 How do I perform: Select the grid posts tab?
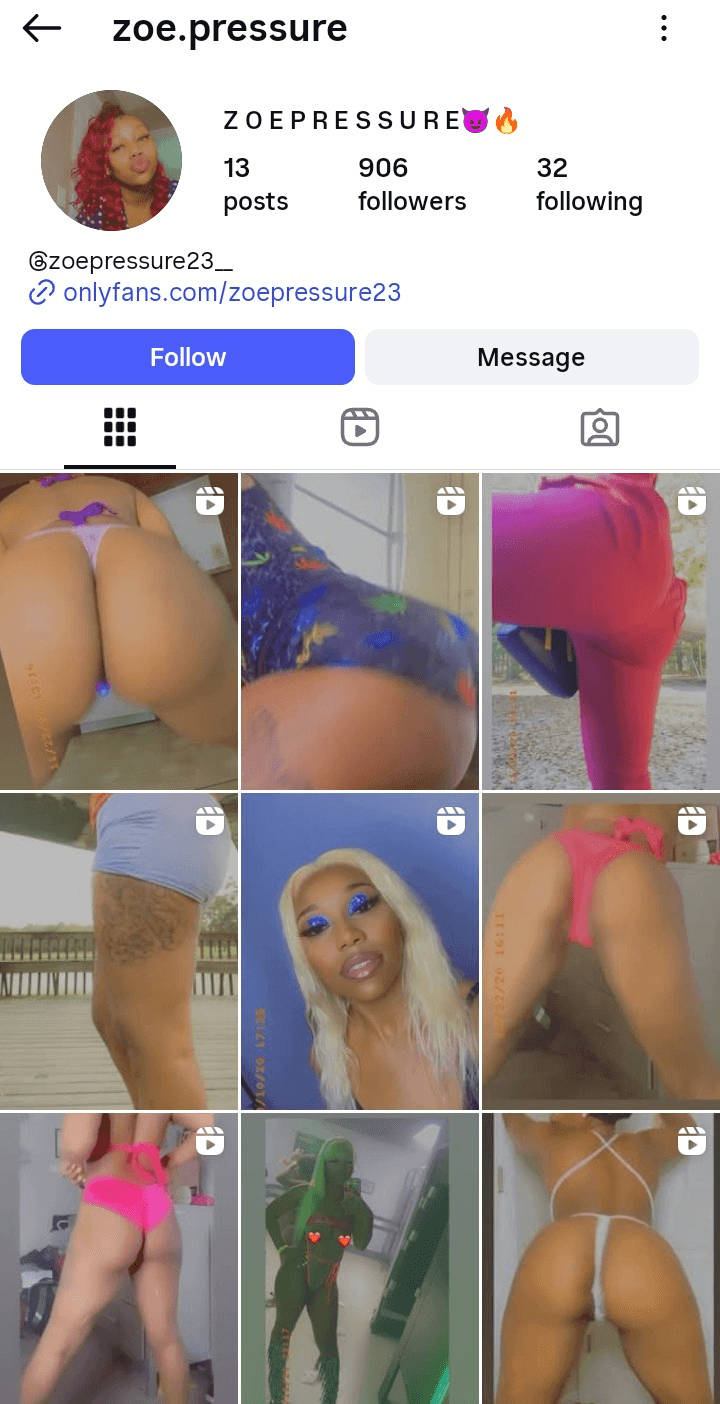coord(120,426)
